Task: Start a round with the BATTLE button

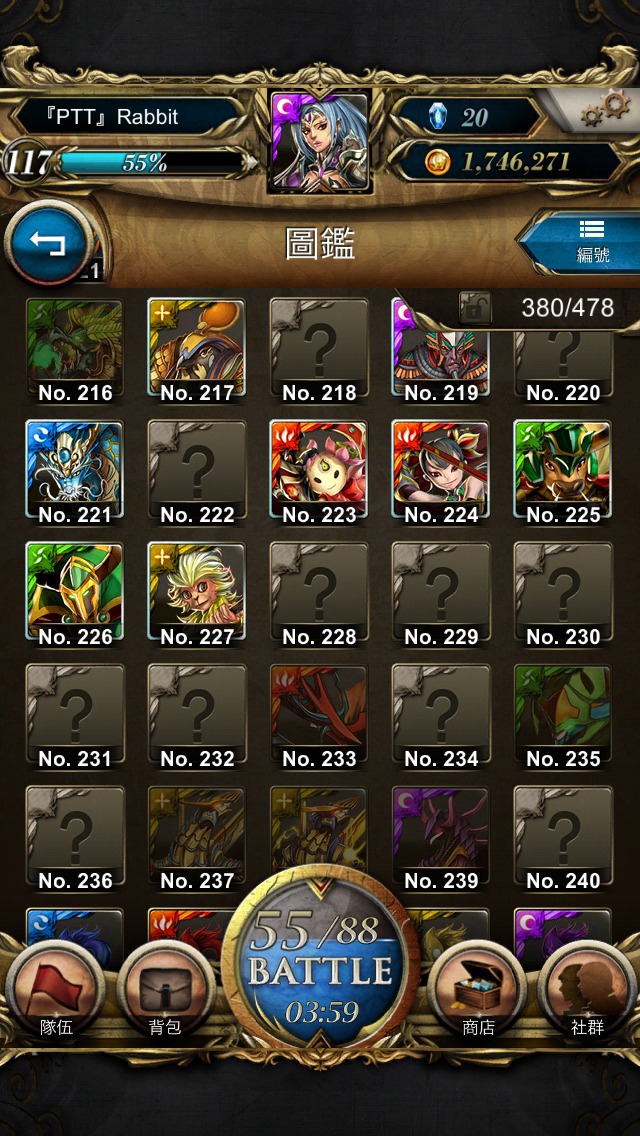Action: click(320, 970)
